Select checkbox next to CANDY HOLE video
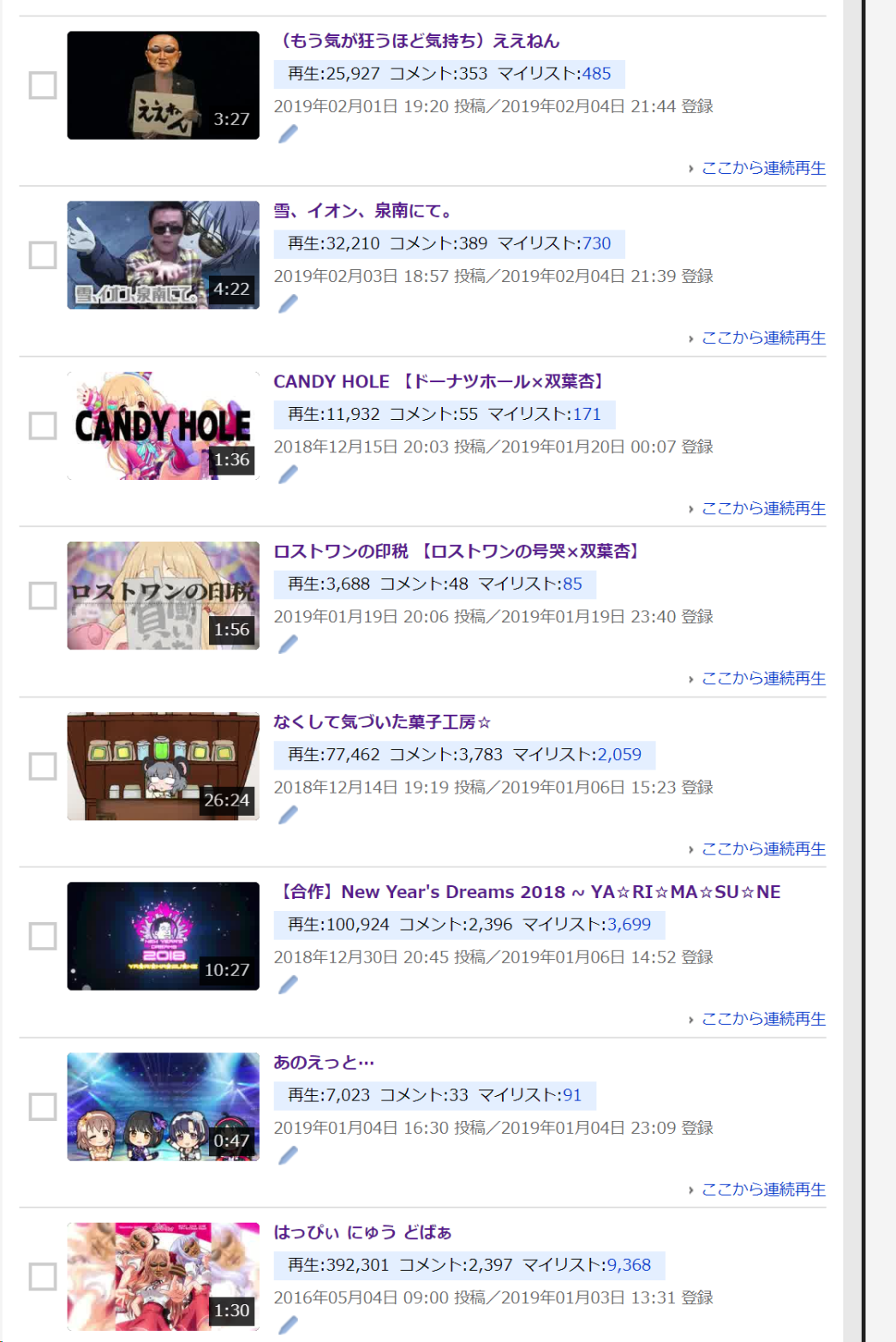Viewport: 896px width, 1342px height. point(43,425)
